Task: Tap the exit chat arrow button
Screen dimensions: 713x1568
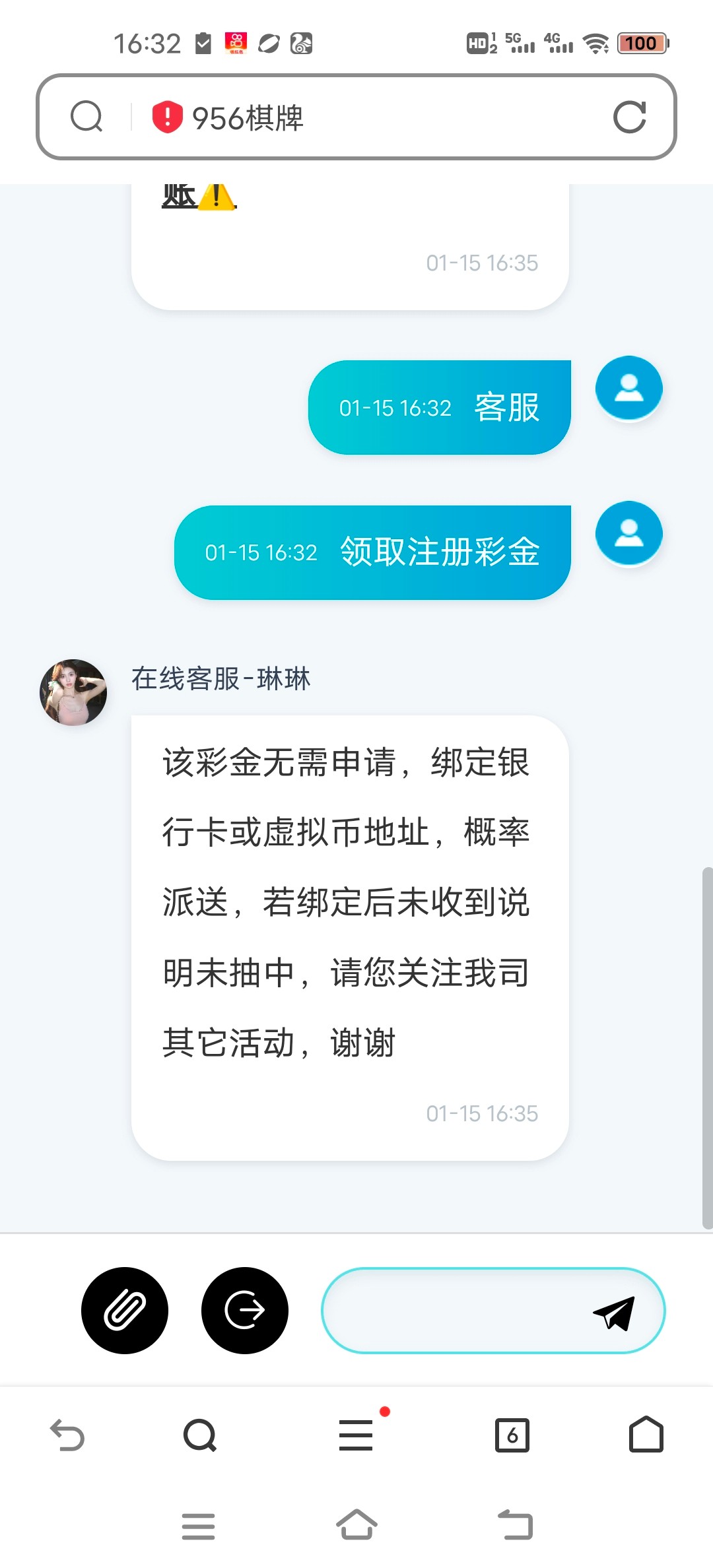Action: coord(245,1311)
